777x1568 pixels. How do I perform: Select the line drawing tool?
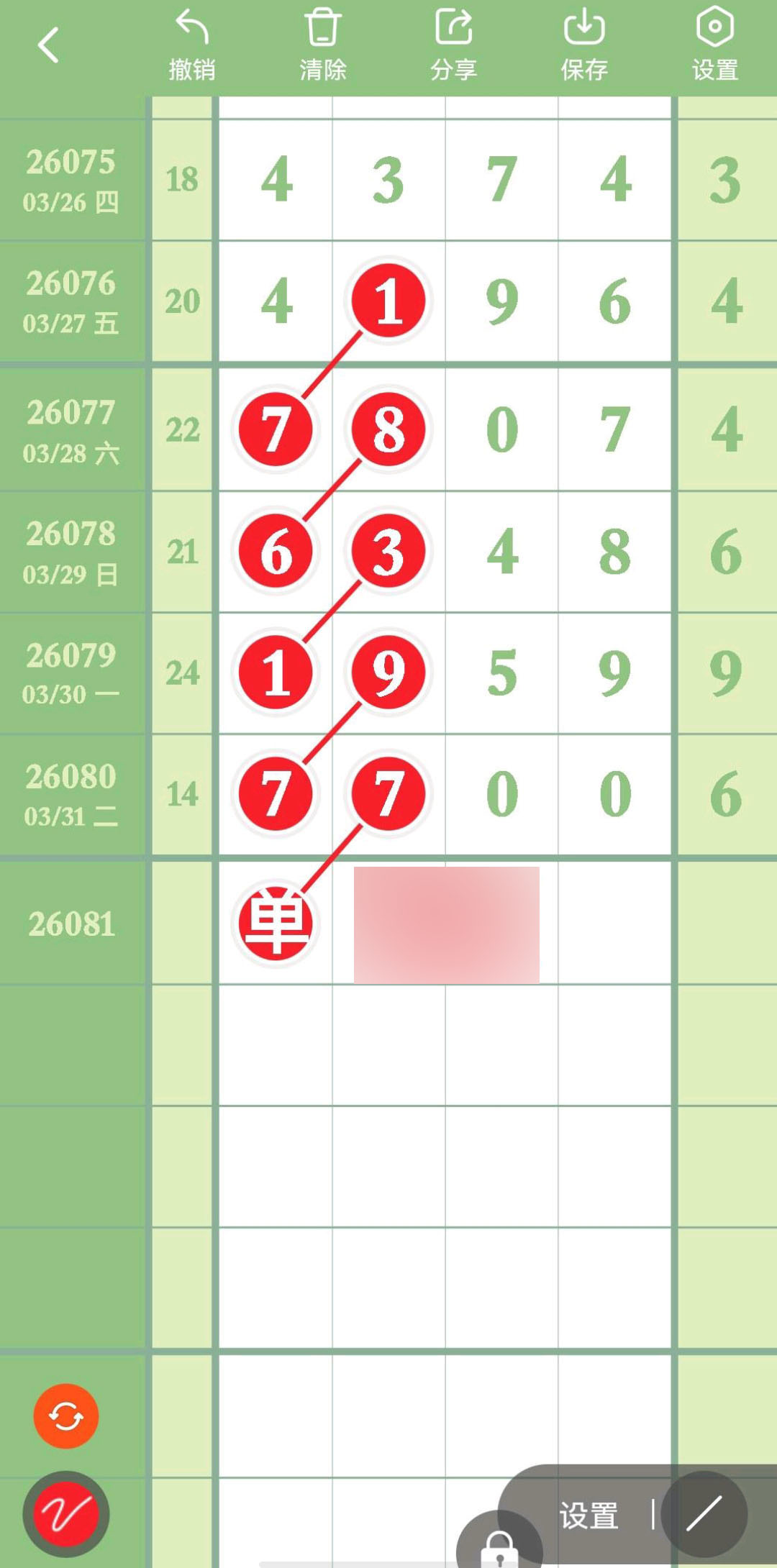(x=704, y=1513)
